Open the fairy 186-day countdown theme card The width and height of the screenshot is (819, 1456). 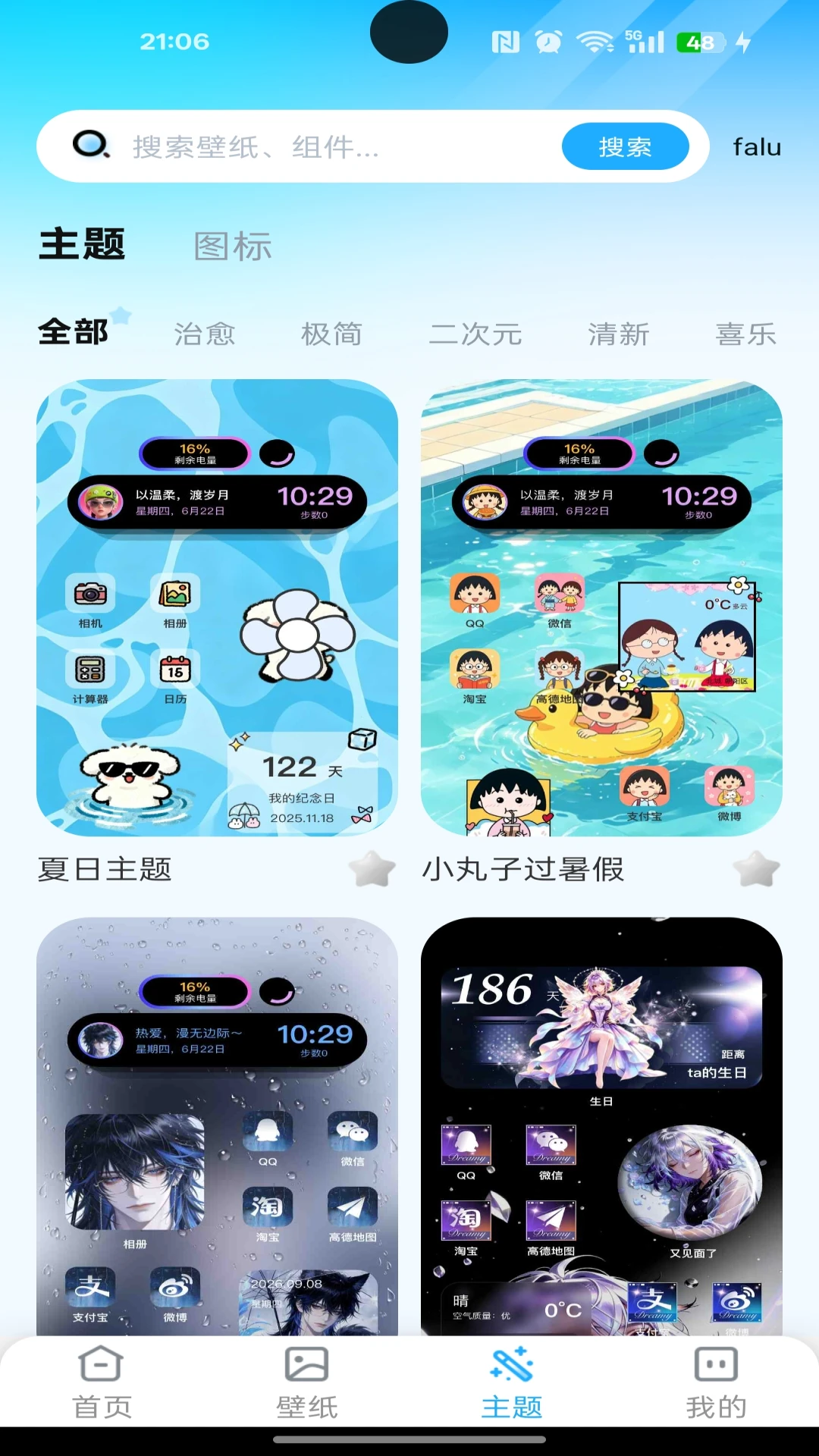[x=601, y=1126]
